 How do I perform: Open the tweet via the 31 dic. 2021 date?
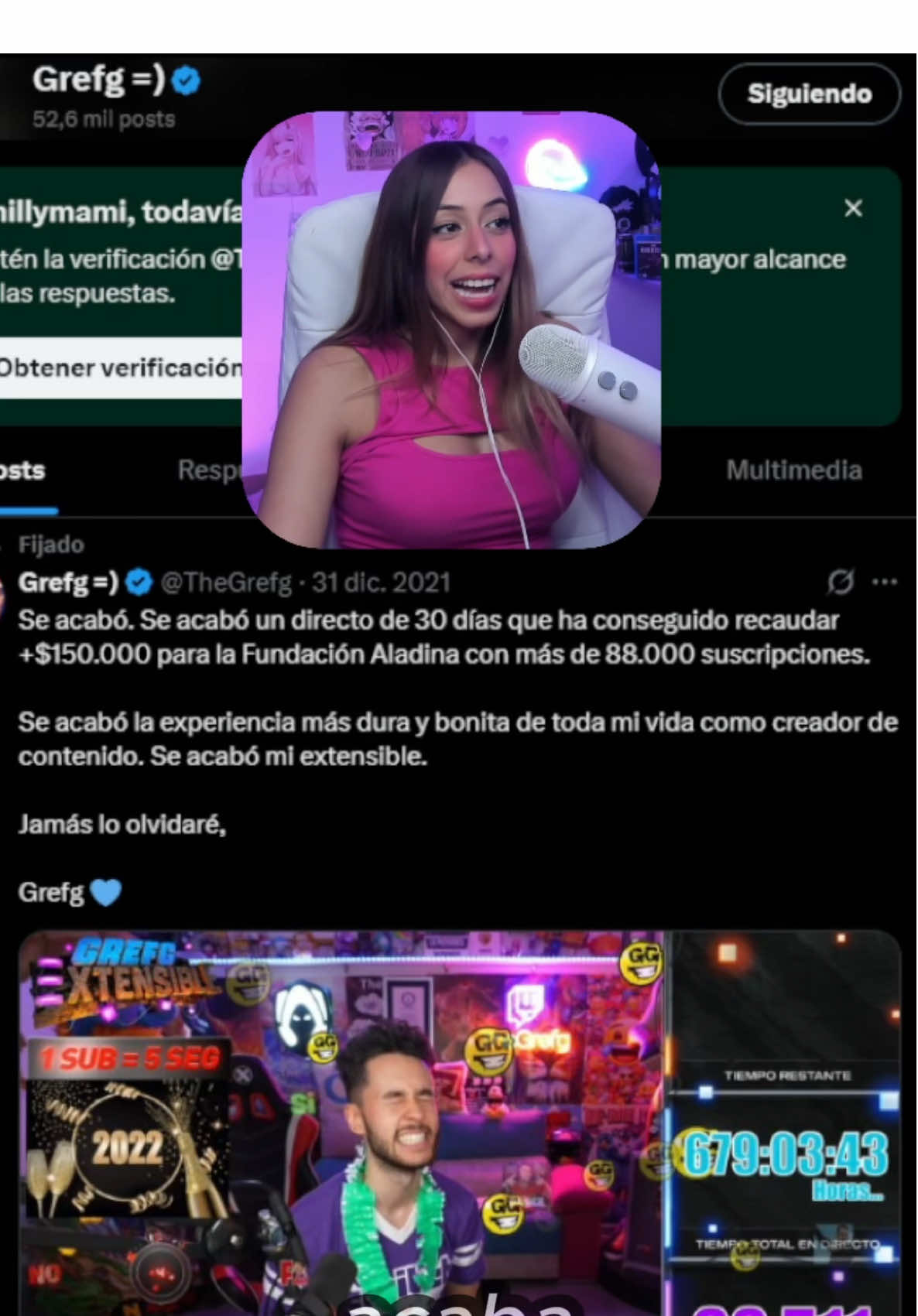(379, 581)
